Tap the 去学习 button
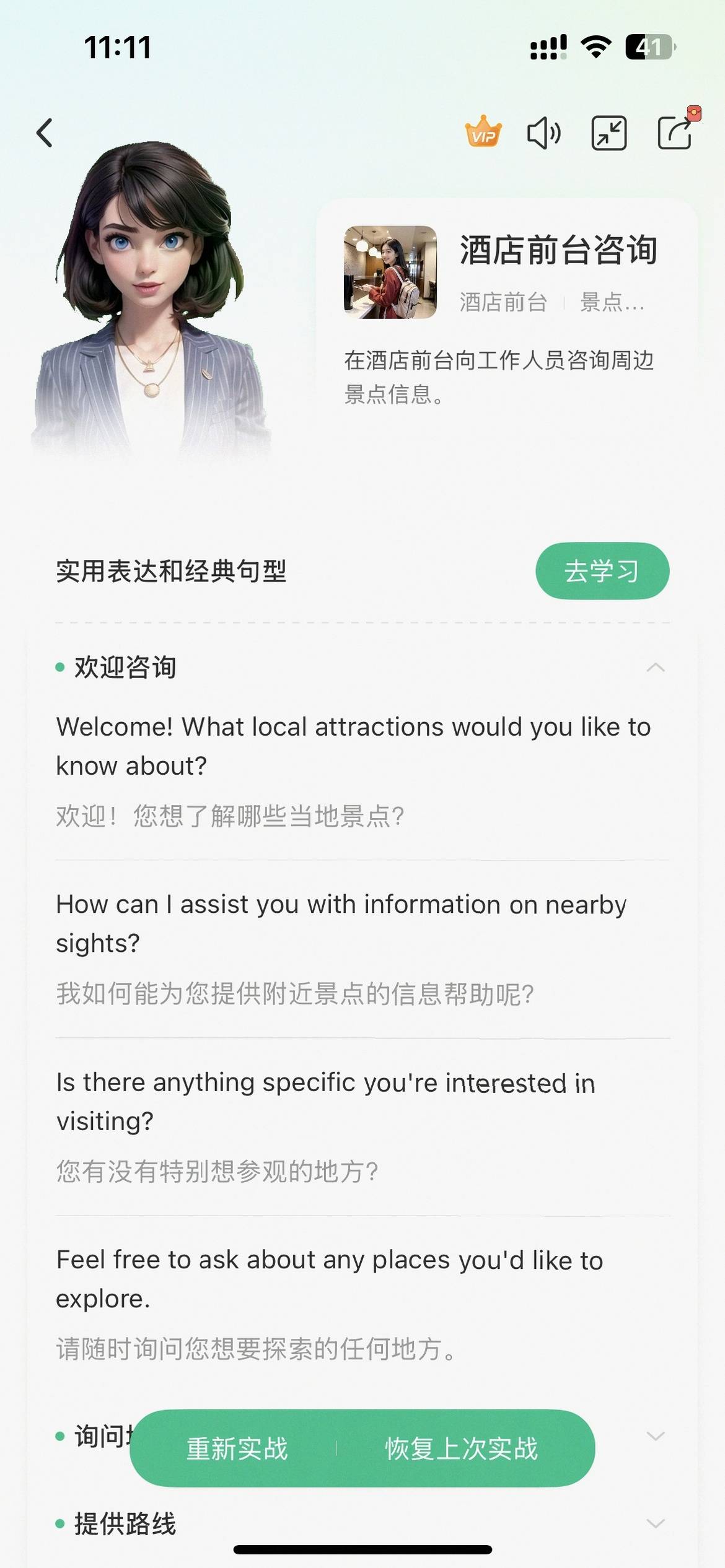 pos(602,571)
